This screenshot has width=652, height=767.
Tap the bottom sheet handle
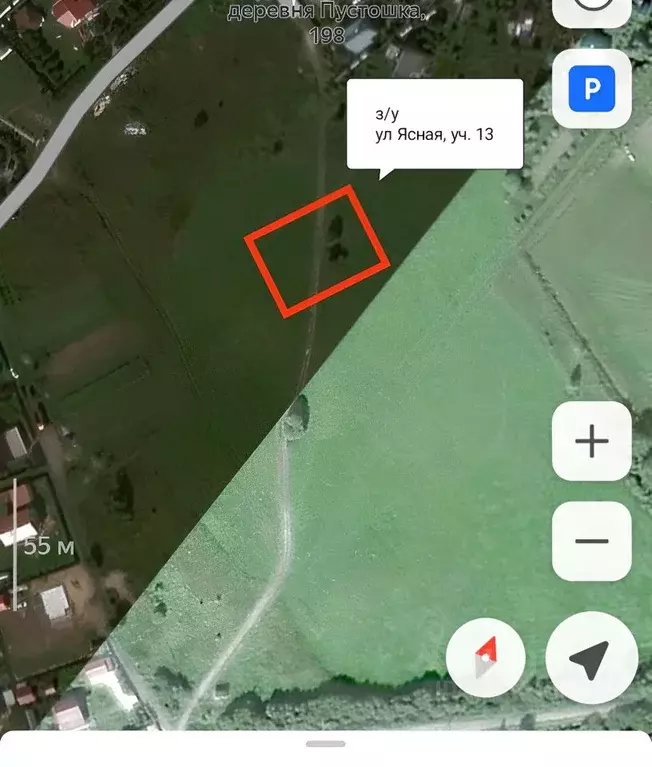point(326,744)
